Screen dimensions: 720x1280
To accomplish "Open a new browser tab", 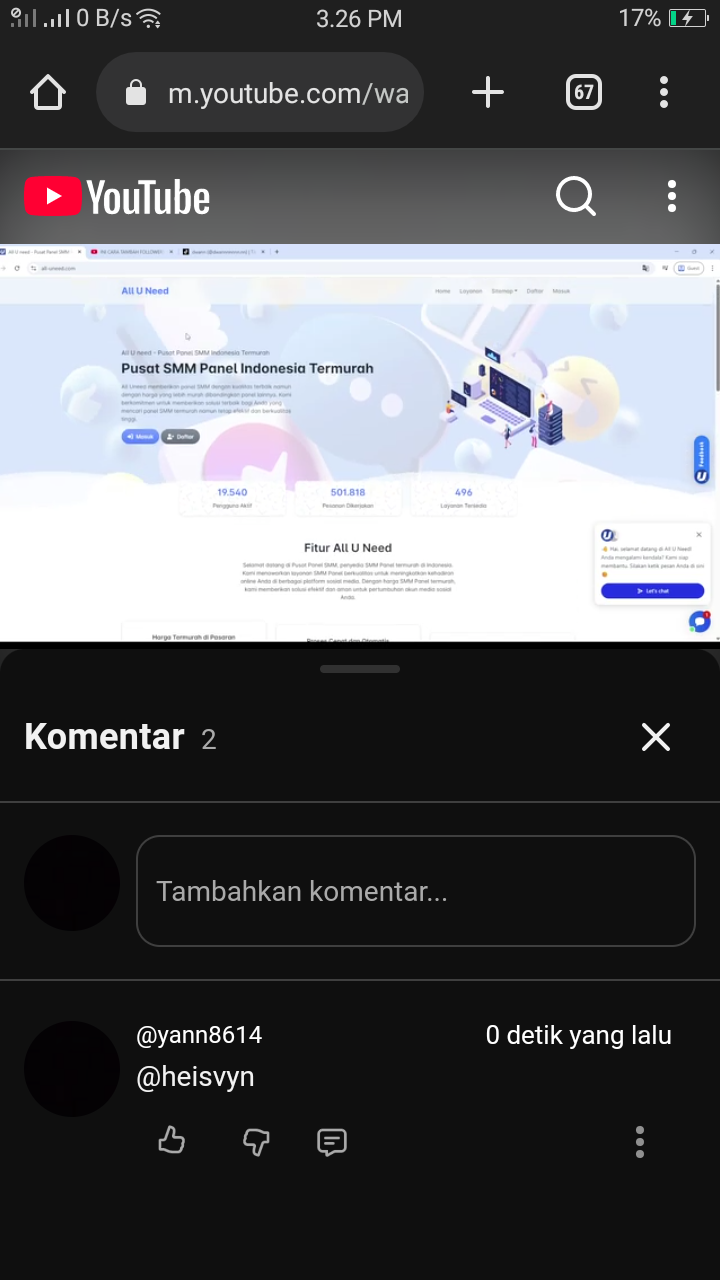I will [488, 93].
